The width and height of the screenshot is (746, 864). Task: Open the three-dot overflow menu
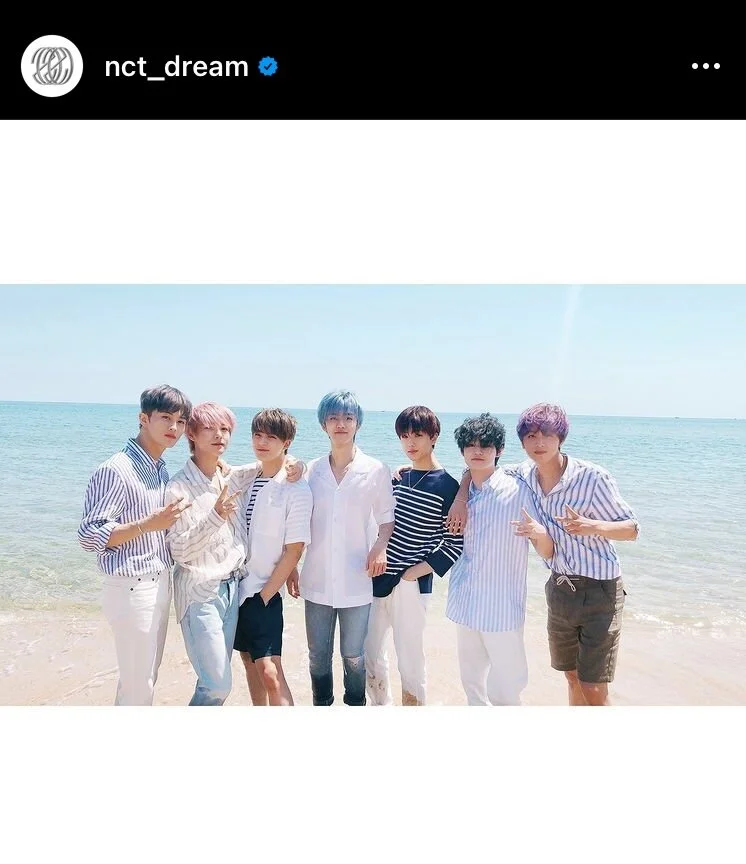[x=706, y=66]
